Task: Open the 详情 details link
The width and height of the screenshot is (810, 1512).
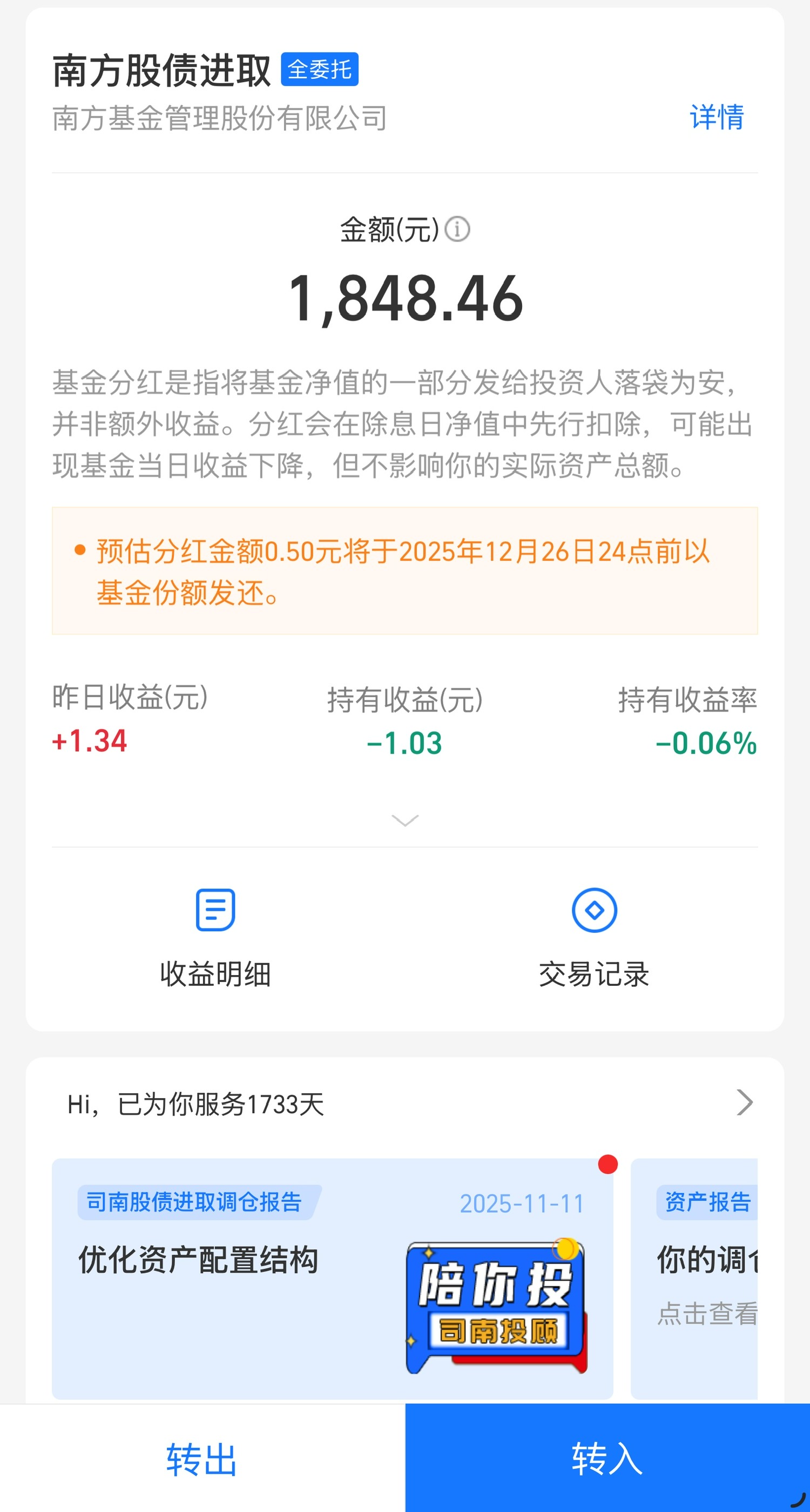Action: coord(716,117)
